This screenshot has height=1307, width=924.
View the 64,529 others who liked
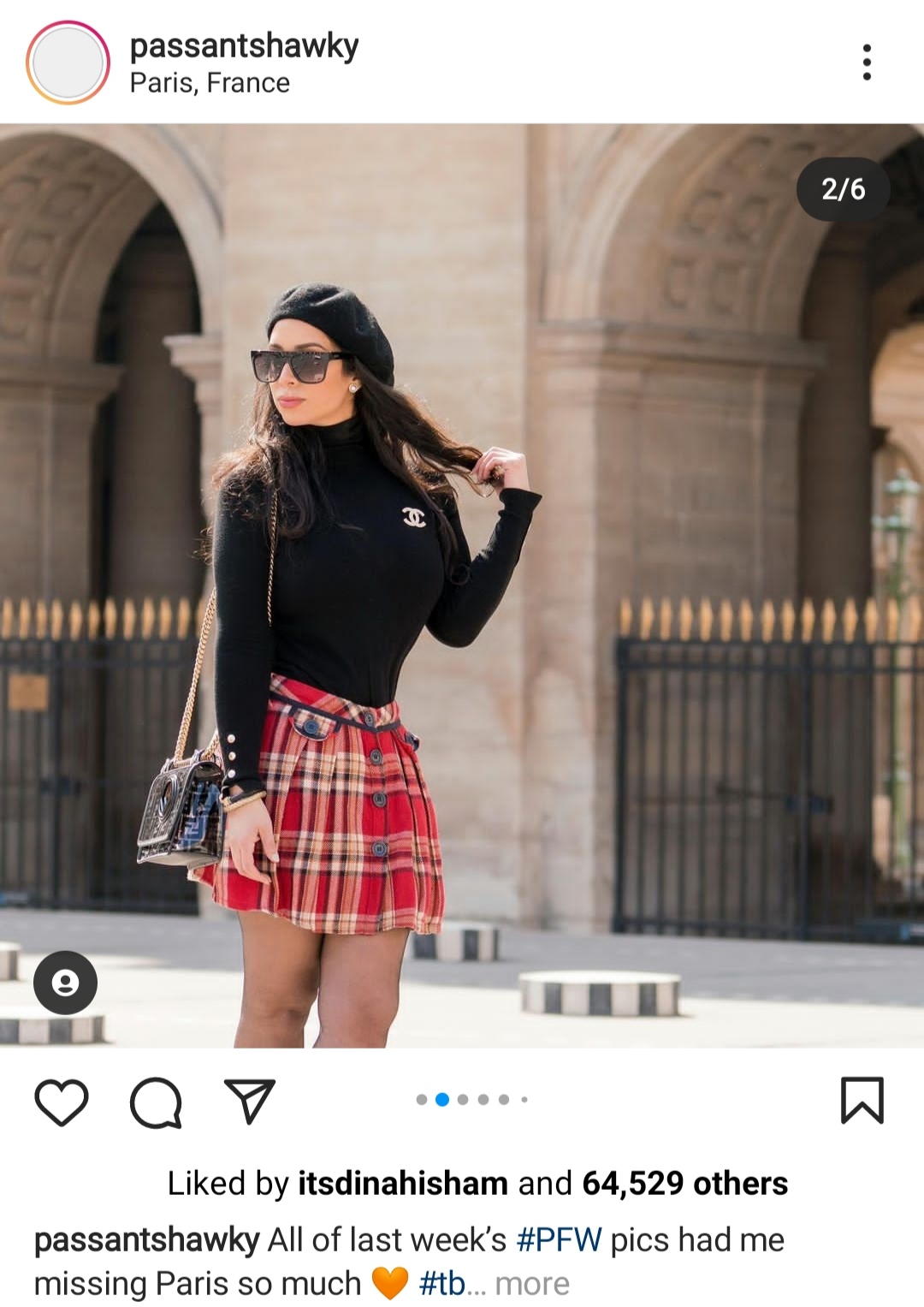[684, 1184]
